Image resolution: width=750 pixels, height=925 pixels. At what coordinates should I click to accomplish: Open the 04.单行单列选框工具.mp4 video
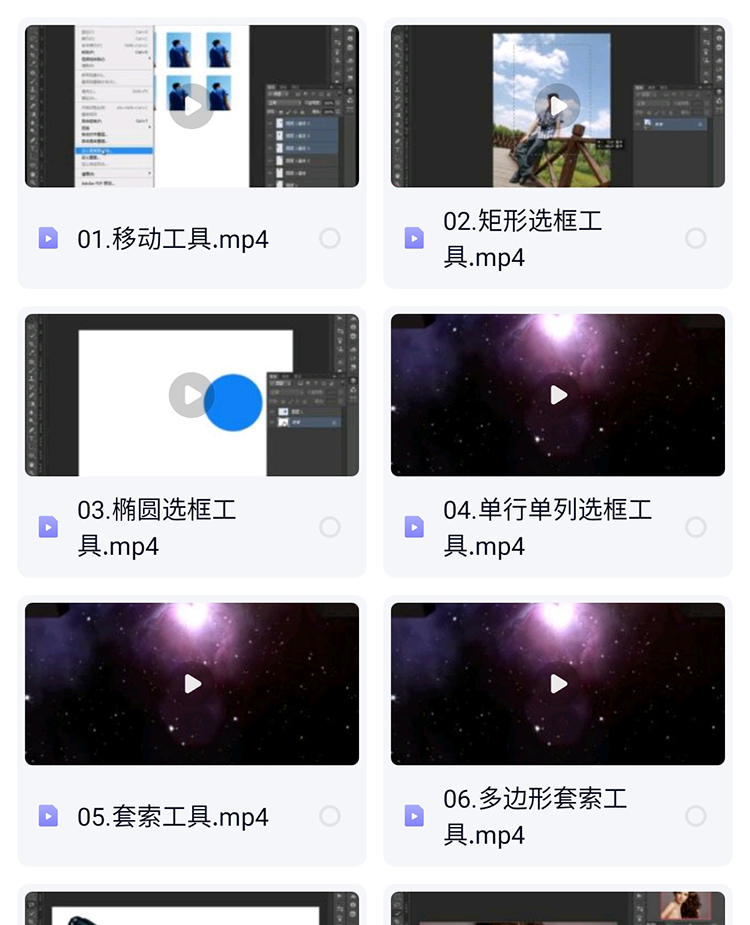point(558,395)
